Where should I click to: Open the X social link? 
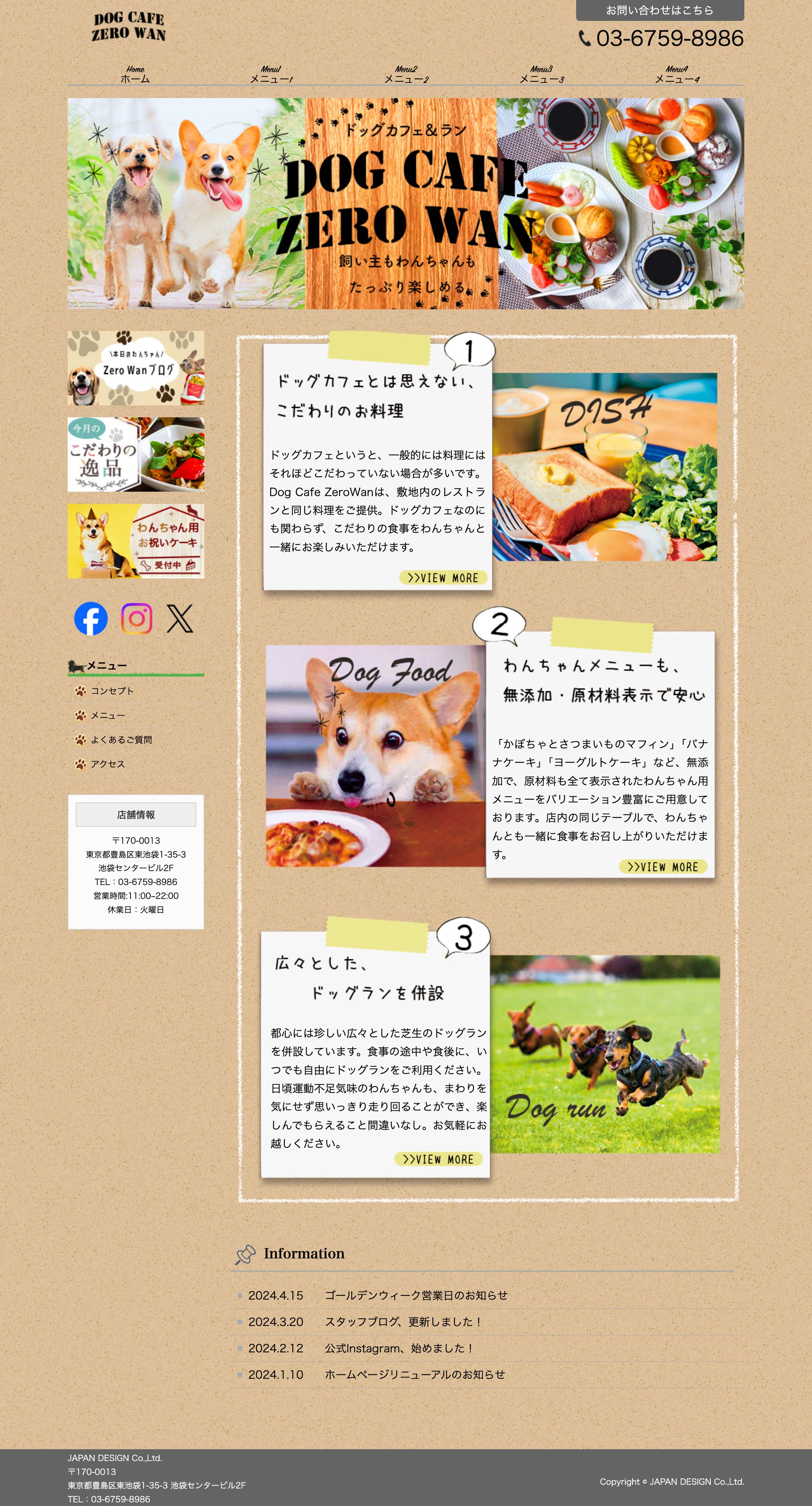(x=180, y=618)
